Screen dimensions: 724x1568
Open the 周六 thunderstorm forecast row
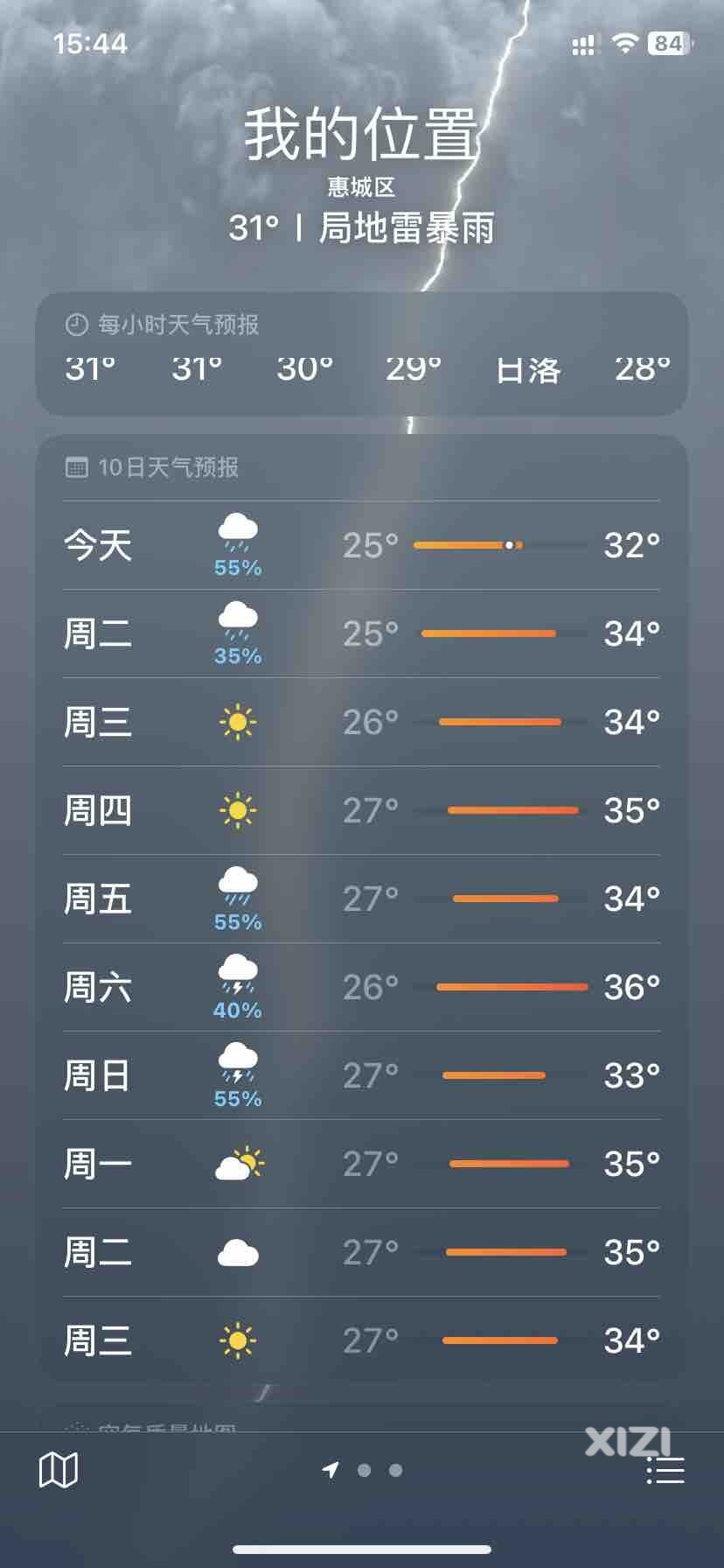pyautogui.click(x=361, y=987)
